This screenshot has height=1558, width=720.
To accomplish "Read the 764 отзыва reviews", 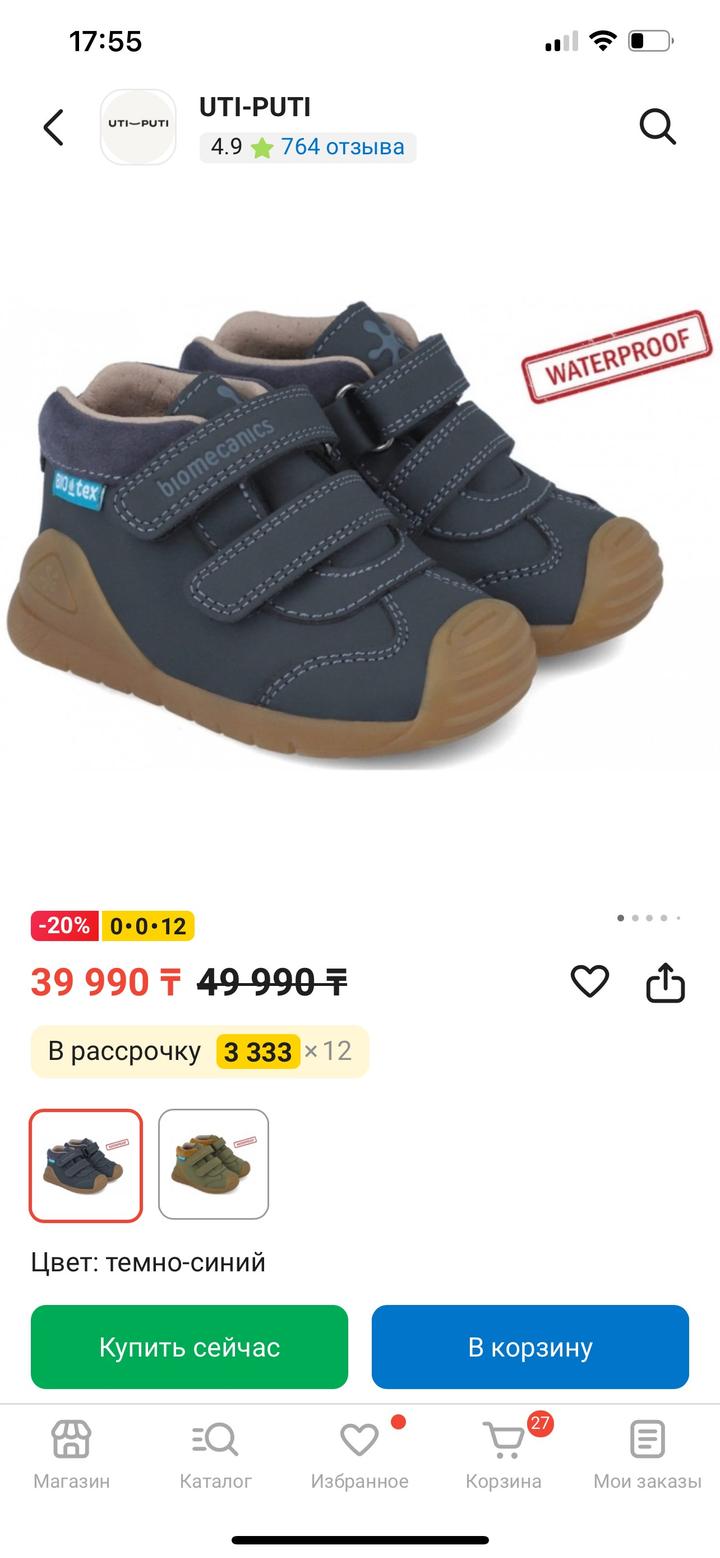I will 342,147.
